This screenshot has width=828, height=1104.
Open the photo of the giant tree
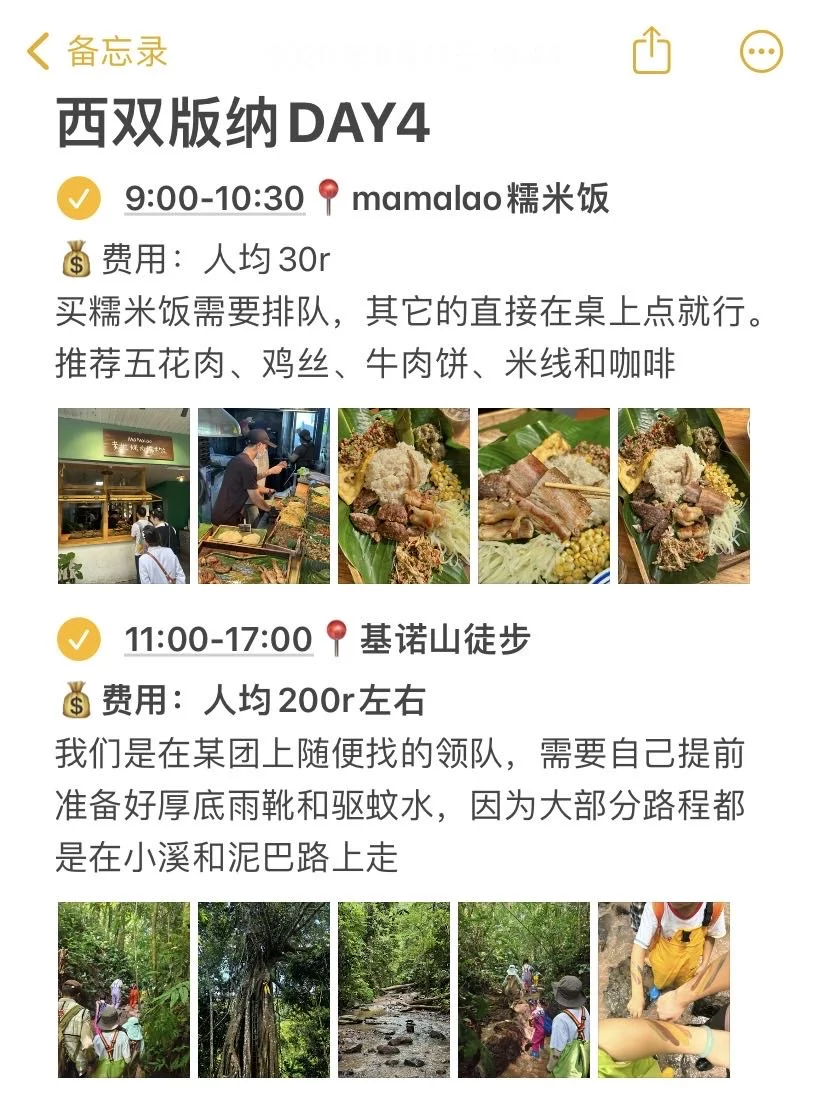pyautogui.click(x=264, y=989)
